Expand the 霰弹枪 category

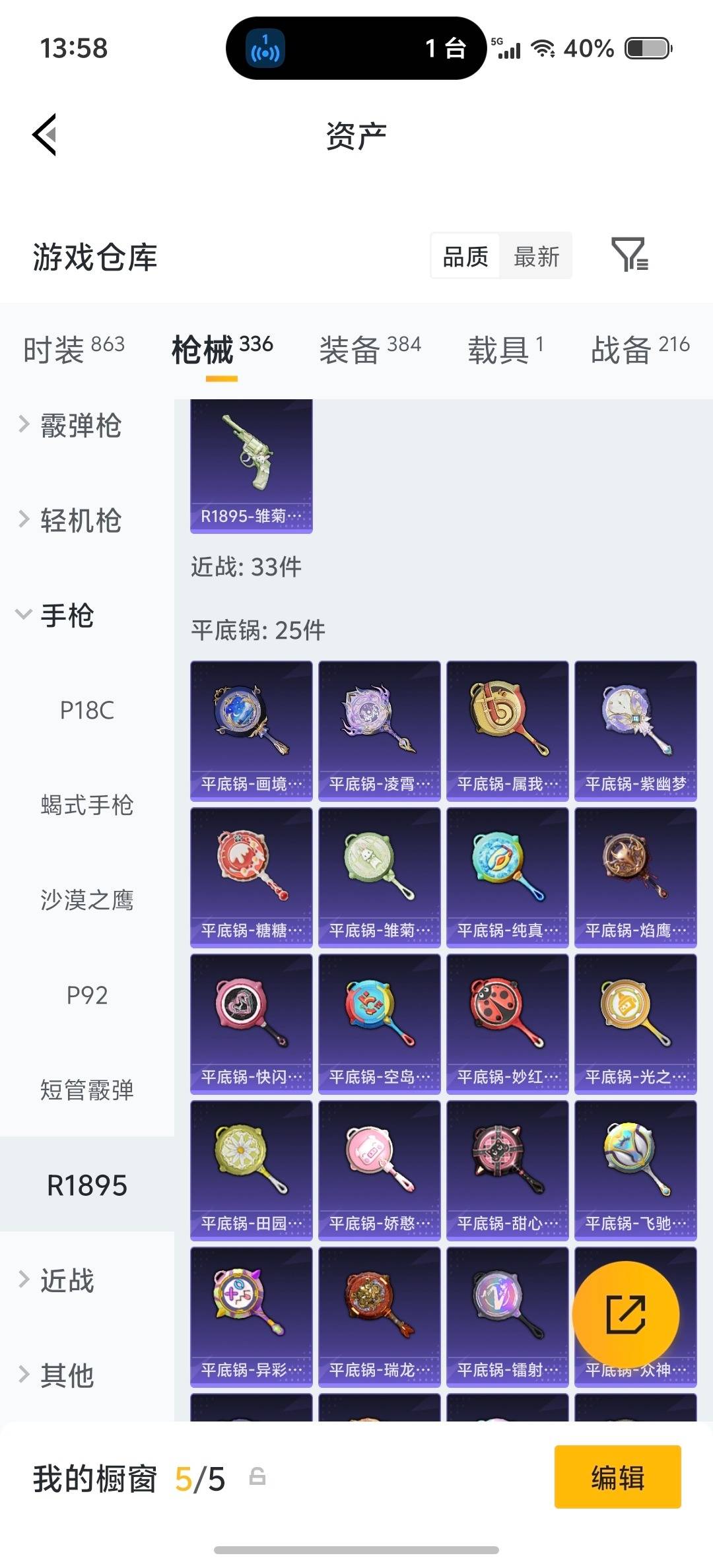pyautogui.click(x=81, y=427)
